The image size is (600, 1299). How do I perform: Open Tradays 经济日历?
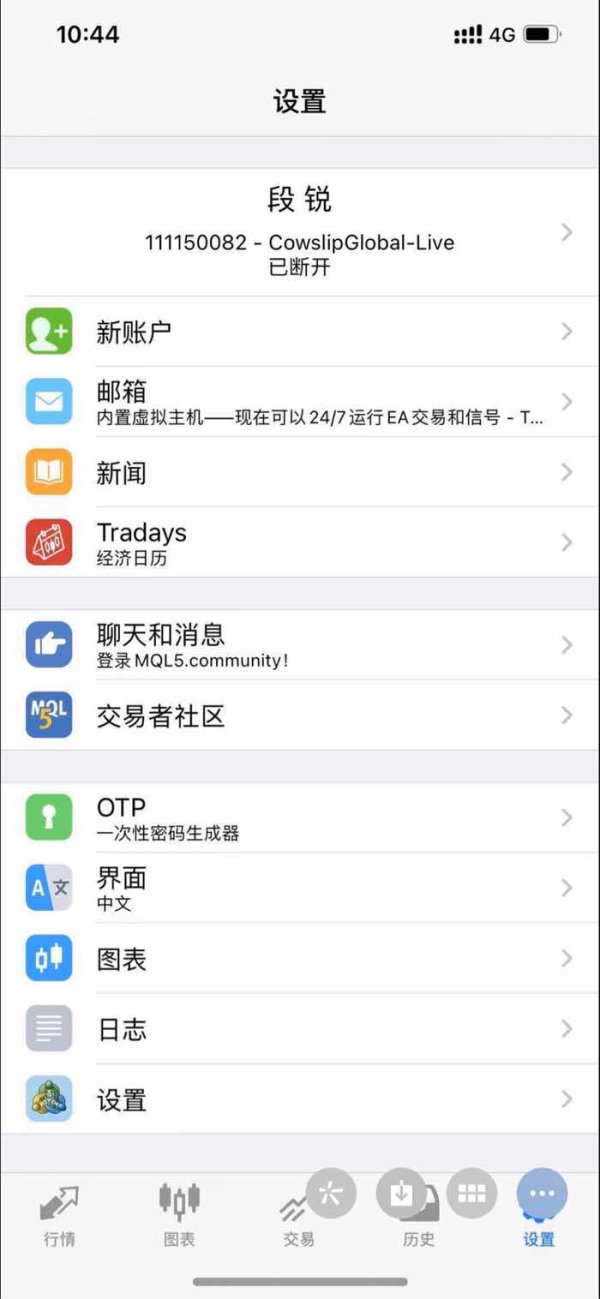300,542
